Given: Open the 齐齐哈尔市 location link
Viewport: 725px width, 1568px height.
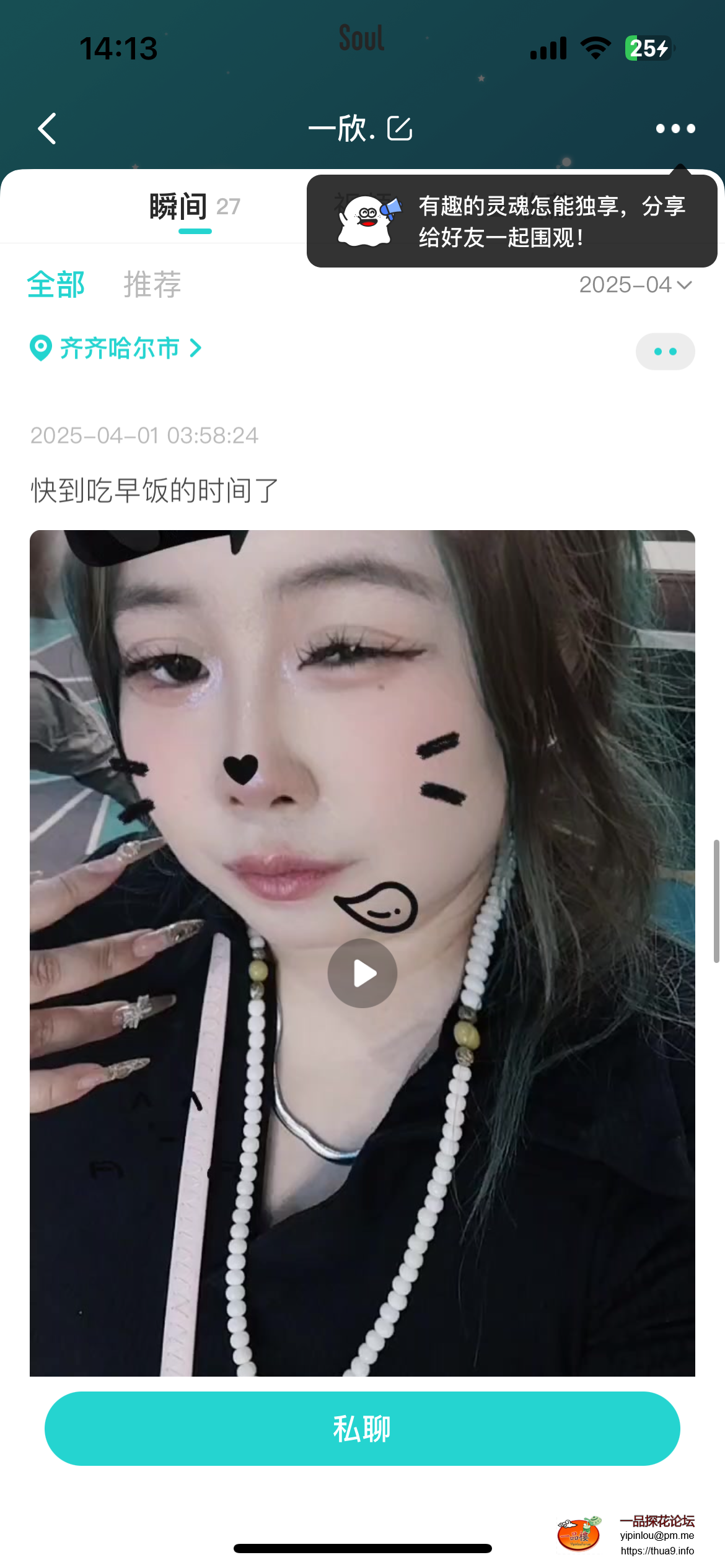Looking at the screenshot, I should coord(116,348).
